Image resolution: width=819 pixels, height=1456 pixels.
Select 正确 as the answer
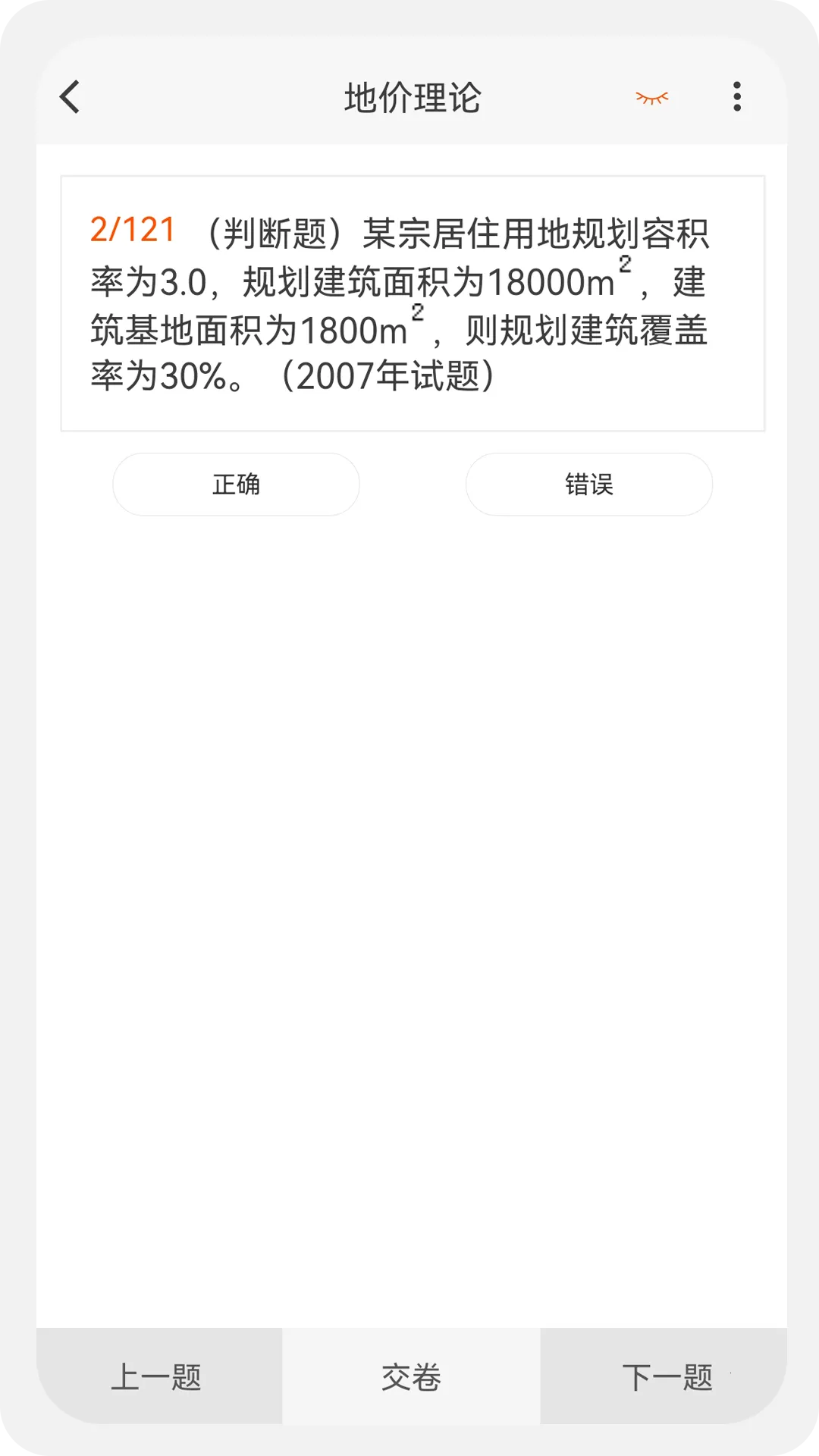click(236, 485)
